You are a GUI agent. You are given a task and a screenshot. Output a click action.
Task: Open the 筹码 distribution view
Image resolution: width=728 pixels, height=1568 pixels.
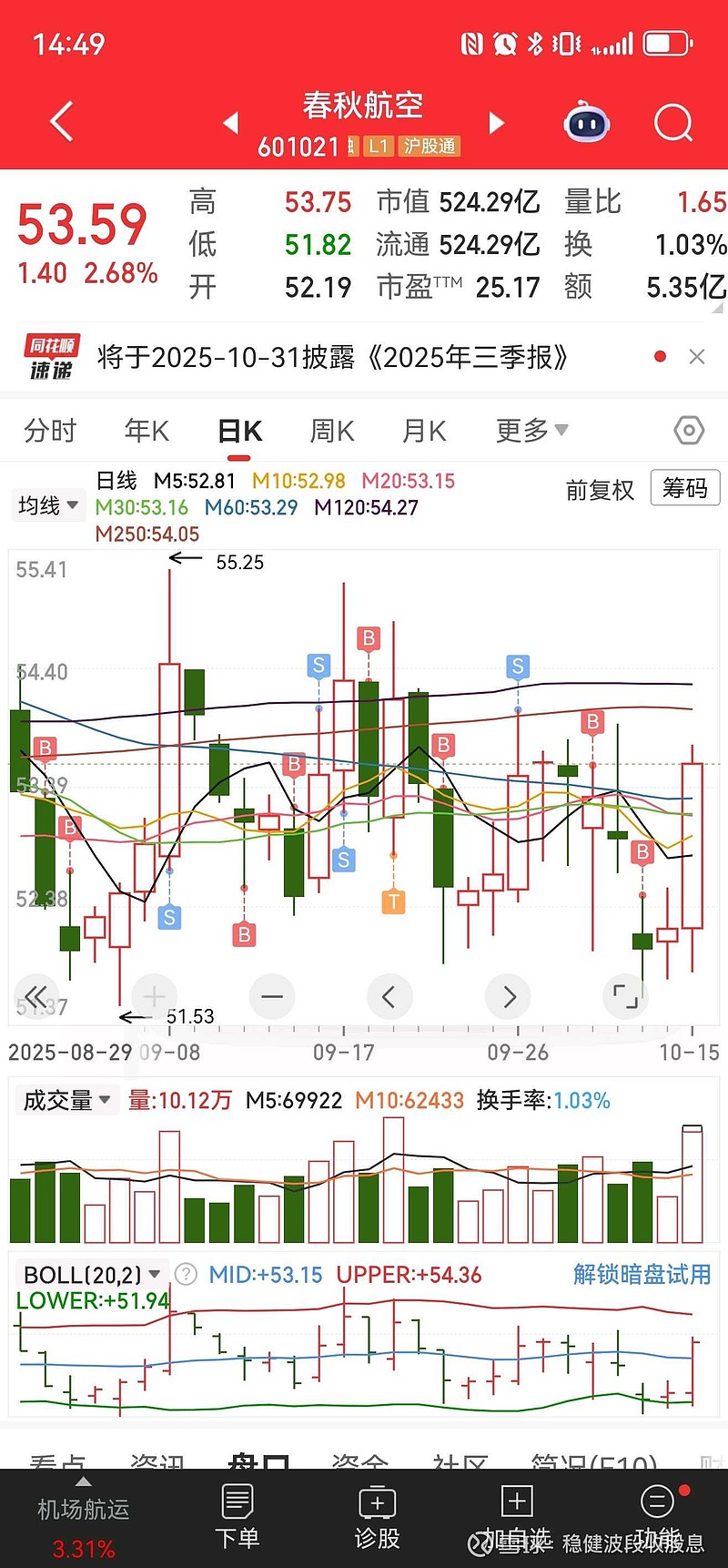click(685, 489)
